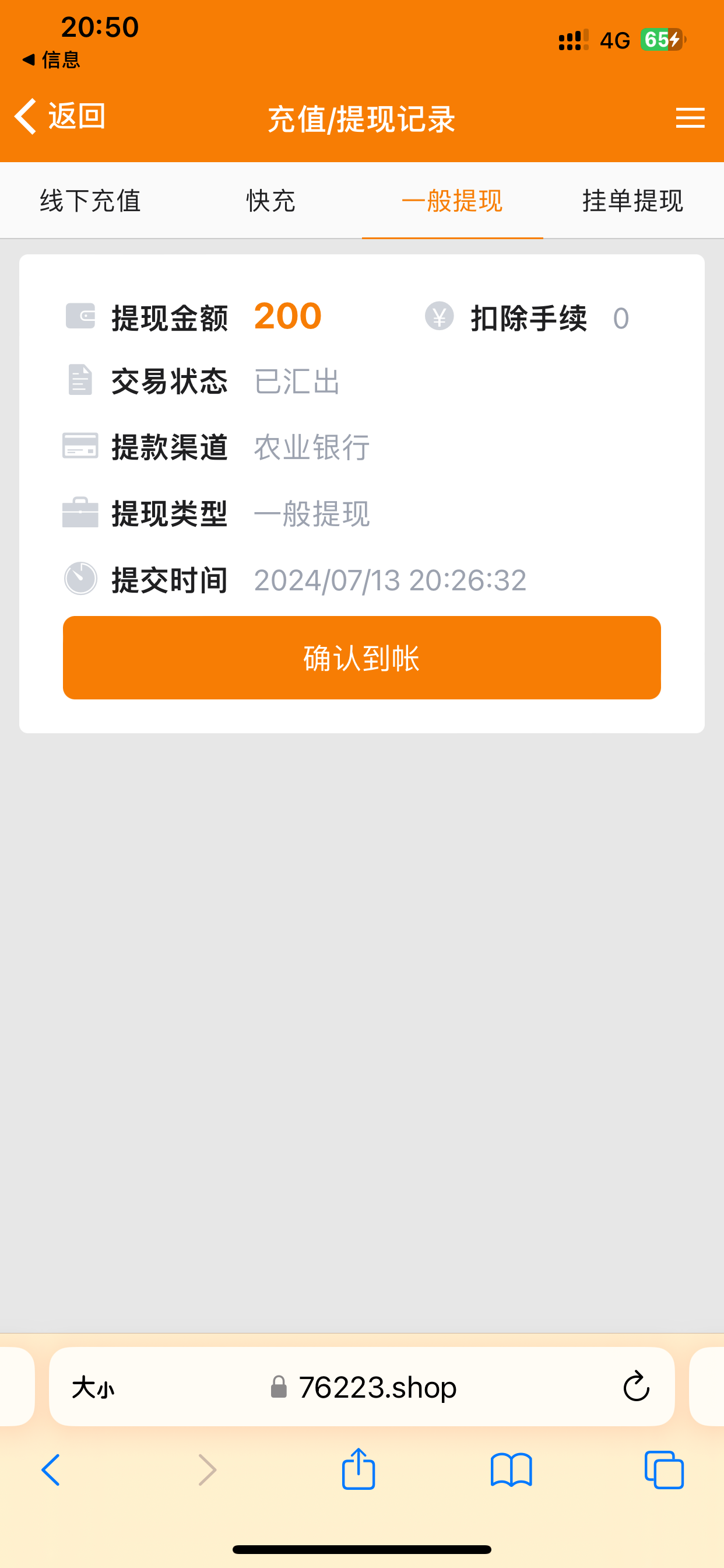
Task: Show all open Safari tabs
Action: pos(664,1470)
